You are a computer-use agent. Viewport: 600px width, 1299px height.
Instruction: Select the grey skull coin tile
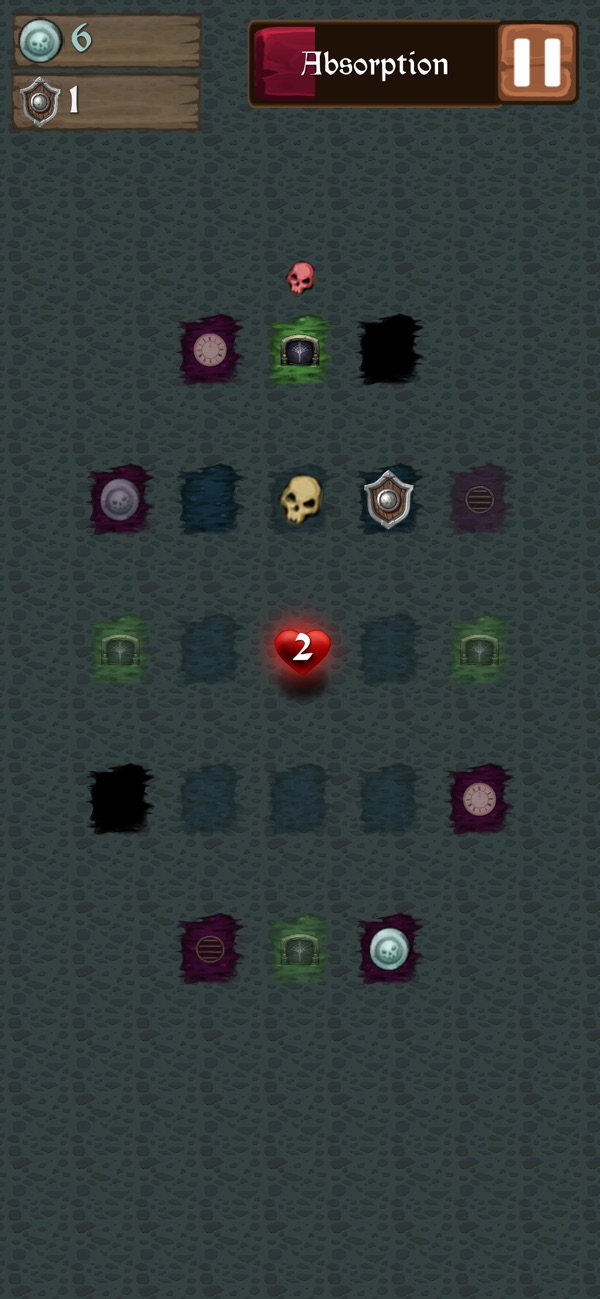coord(120,498)
